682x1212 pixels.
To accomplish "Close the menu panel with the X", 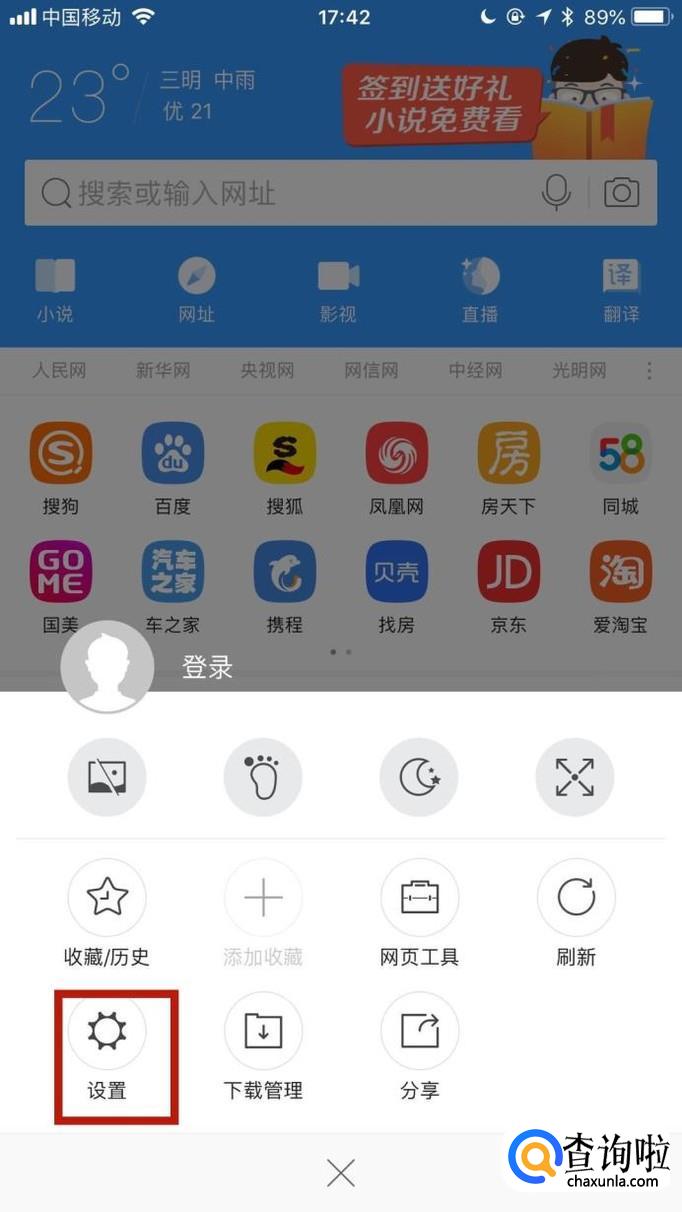I will [341, 1173].
